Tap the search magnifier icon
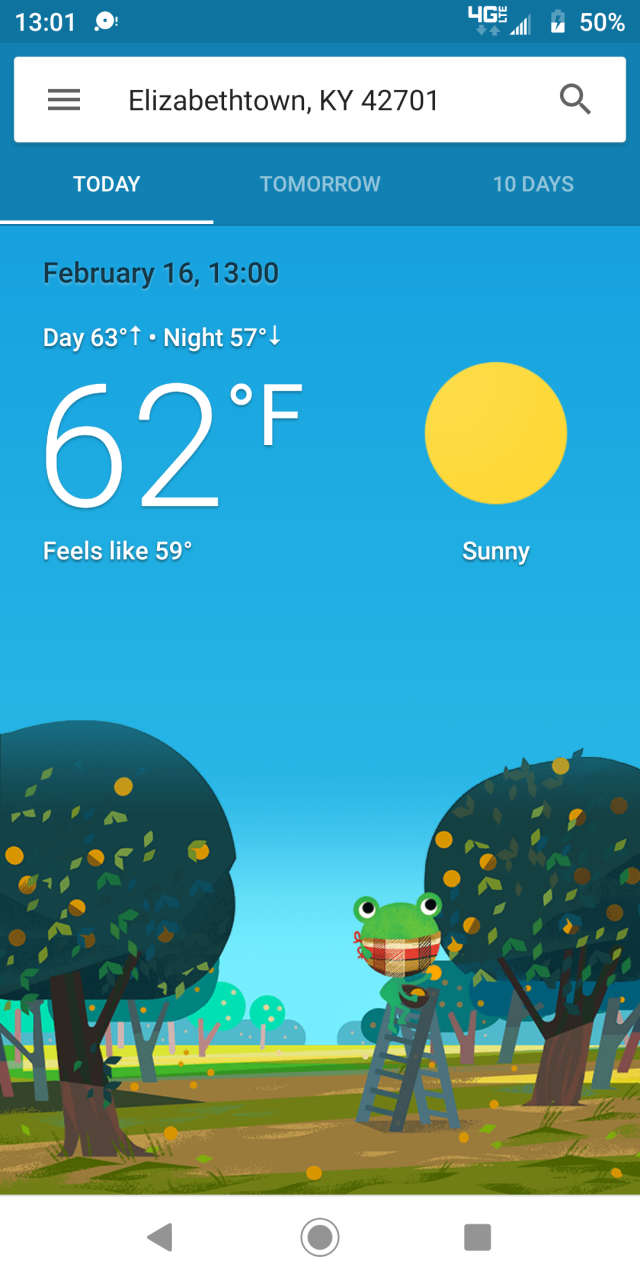The height and width of the screenshot is (1280, 640). [x=575, y=100]
